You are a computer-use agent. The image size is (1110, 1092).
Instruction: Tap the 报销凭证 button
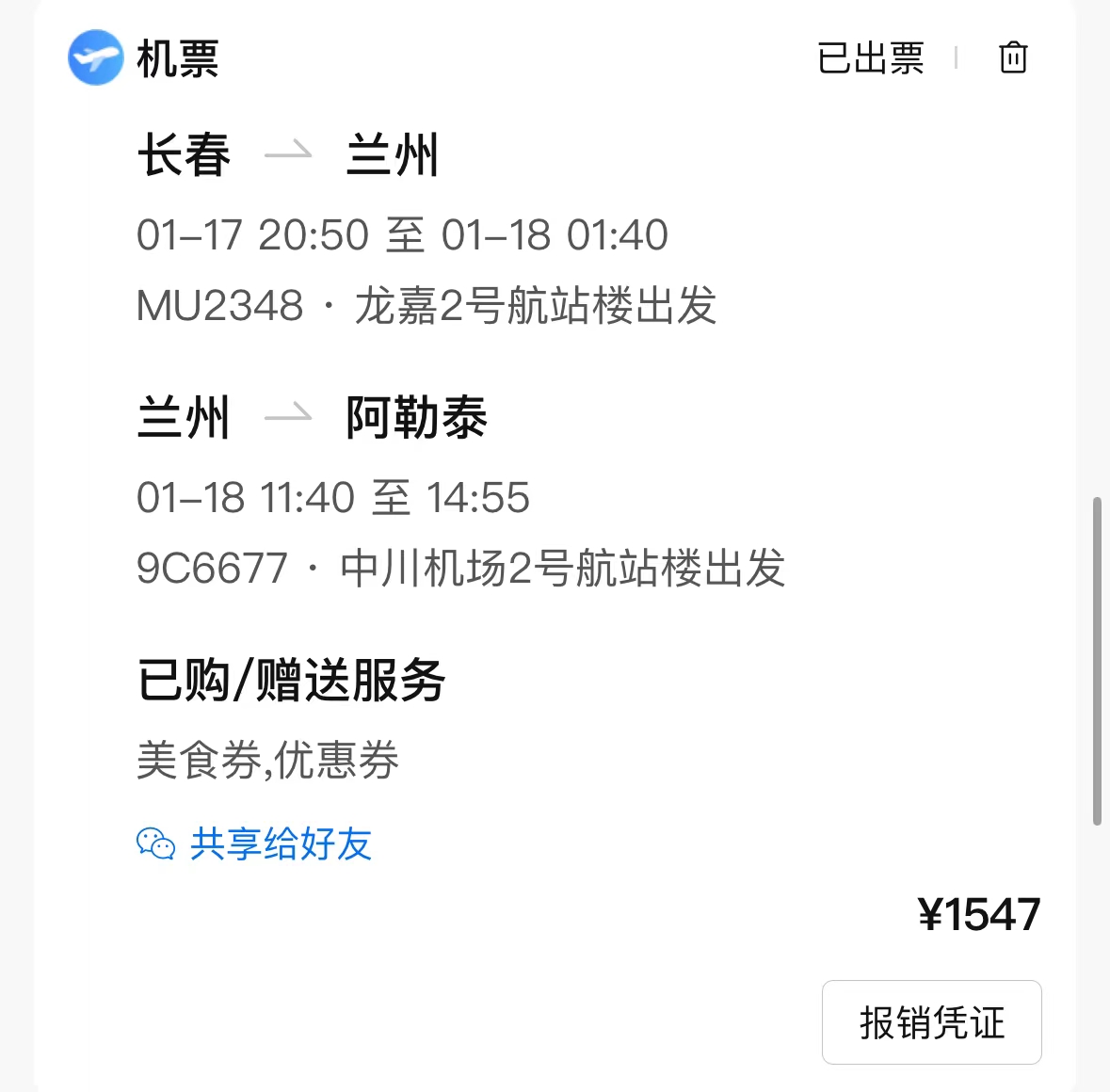(x=931, y=1022)
